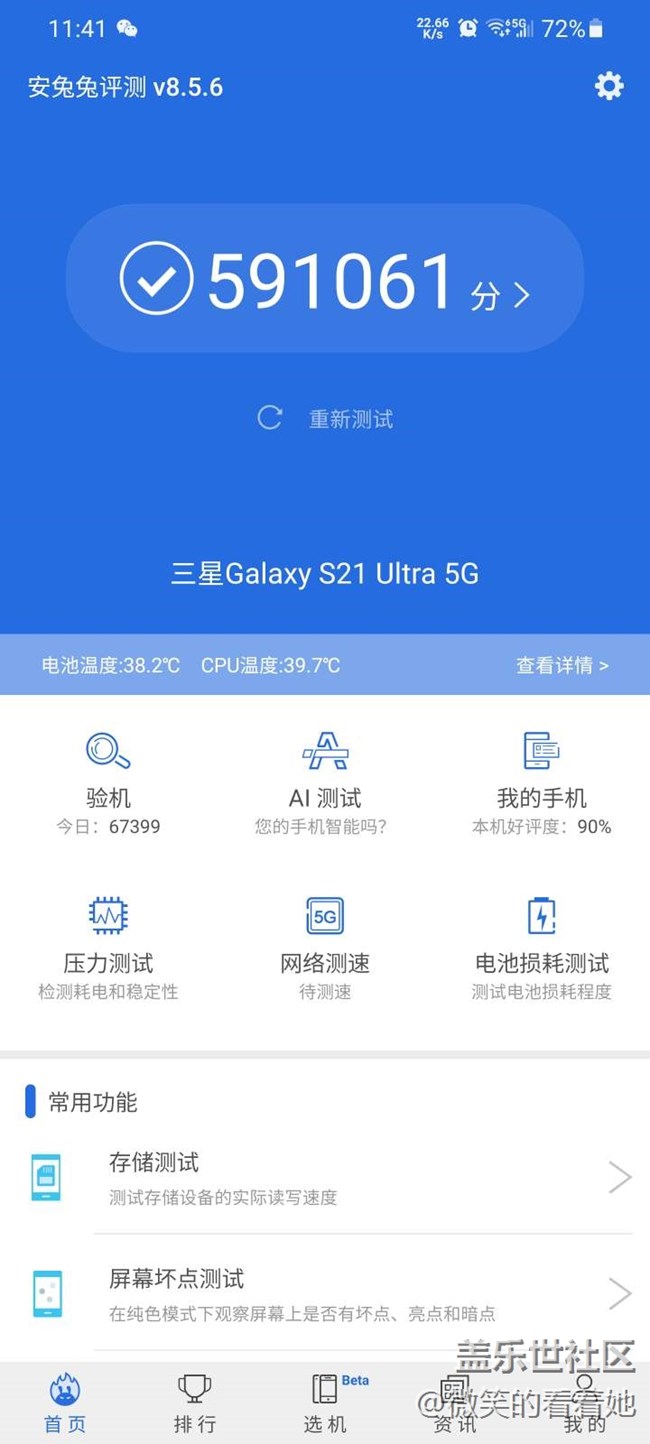Open 查看详情 temperature details
The image size is (650, 1444).
[562, 665]
